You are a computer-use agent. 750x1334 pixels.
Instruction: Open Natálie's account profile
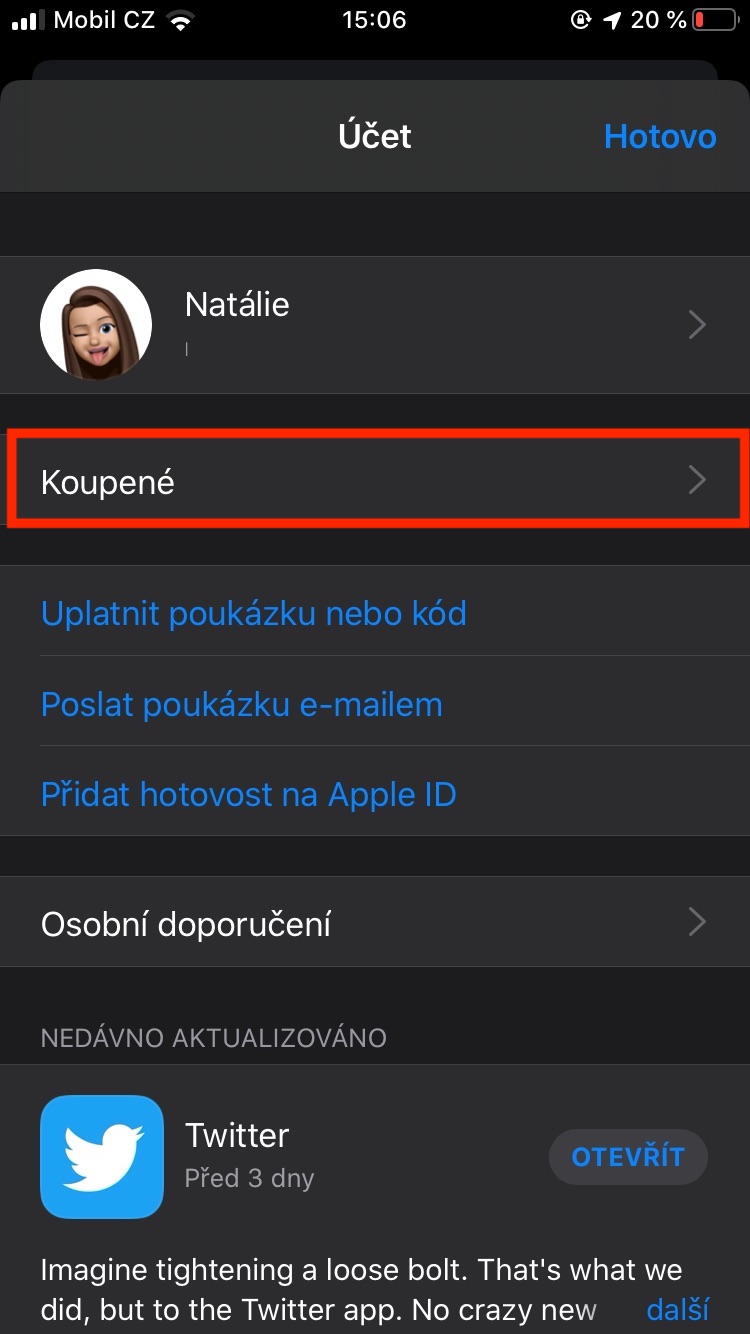374,324
